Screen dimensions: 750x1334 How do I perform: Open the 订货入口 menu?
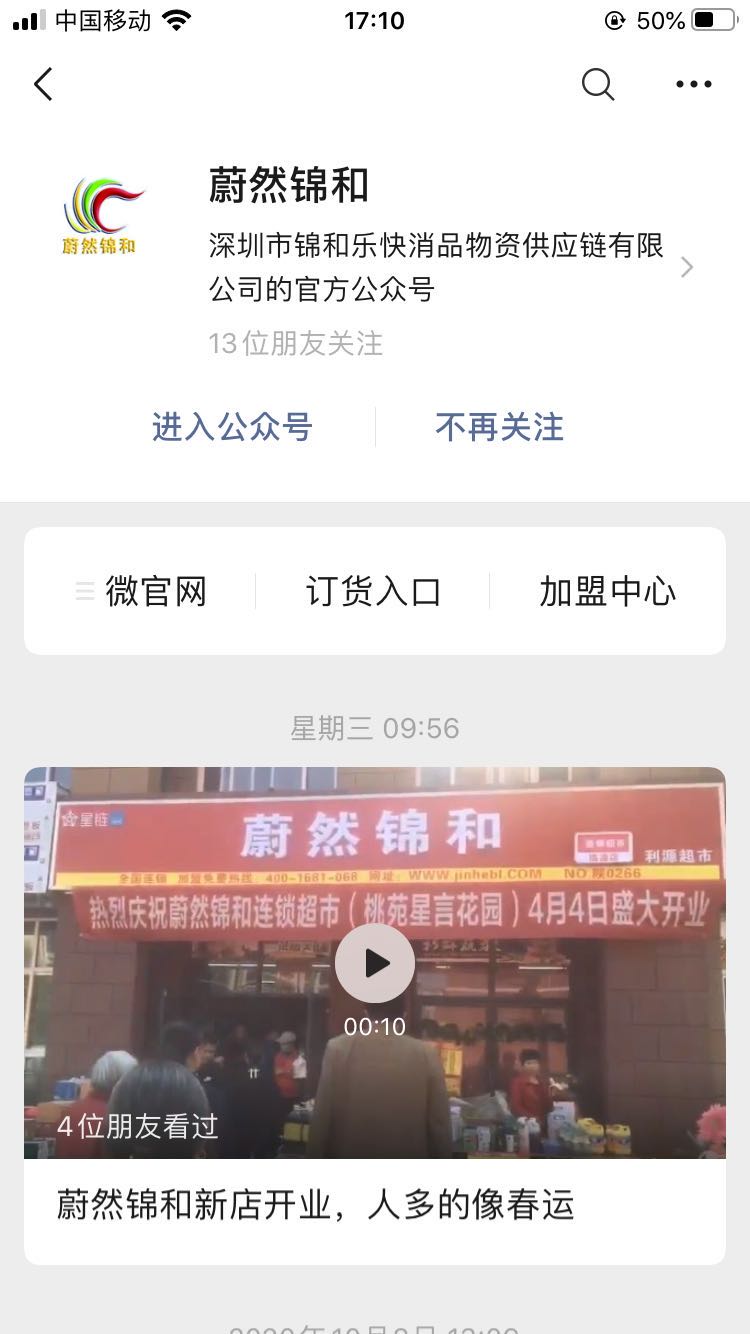point(373,591)
